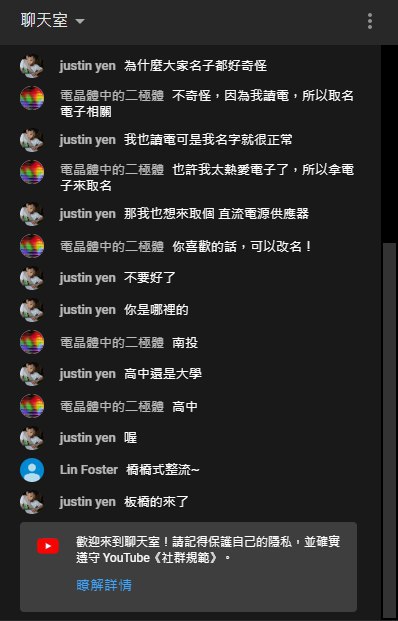
Task: Open the chat overflow menu
Action: (369, 21)
